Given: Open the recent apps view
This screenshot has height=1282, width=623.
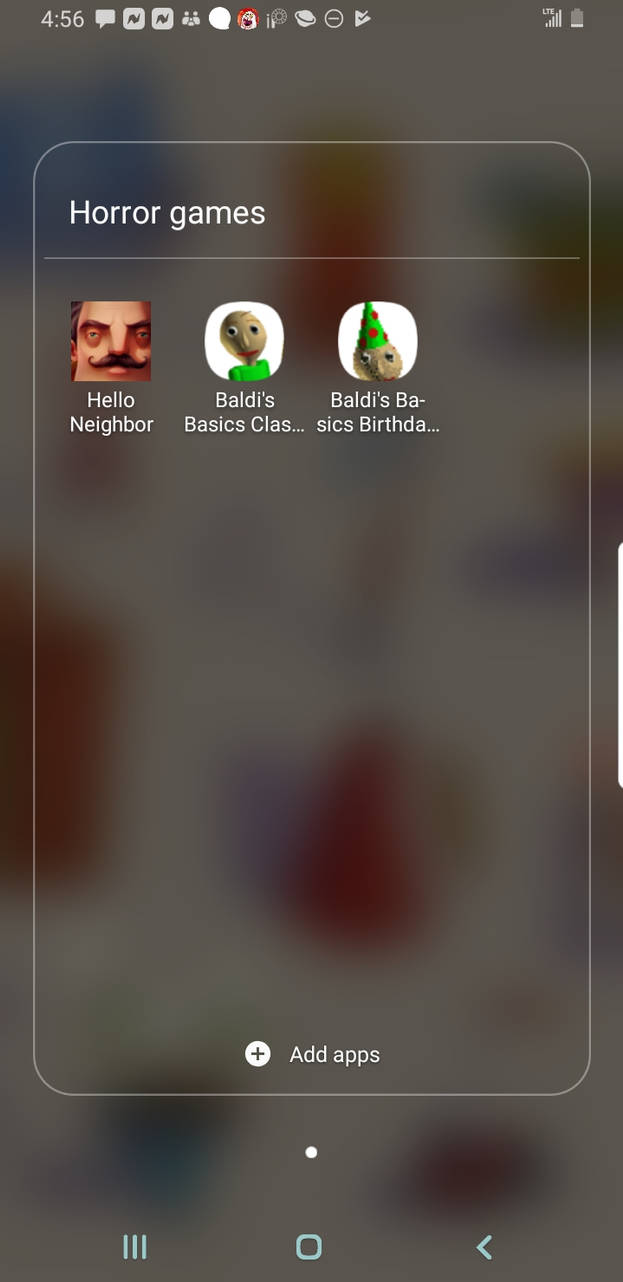Looking at the screenshot, I should click(134, 1246).
